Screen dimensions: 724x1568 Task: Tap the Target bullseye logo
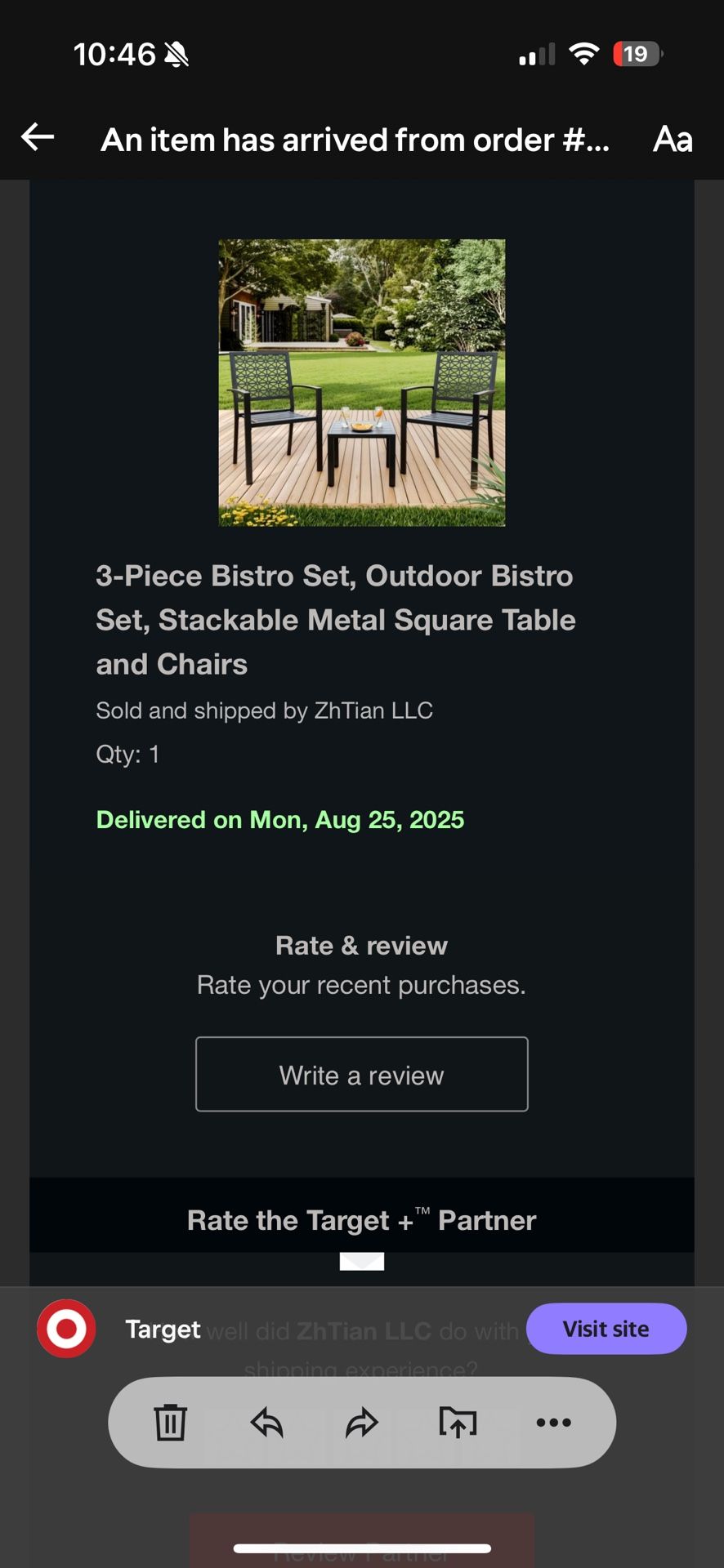click(65, 1329)
